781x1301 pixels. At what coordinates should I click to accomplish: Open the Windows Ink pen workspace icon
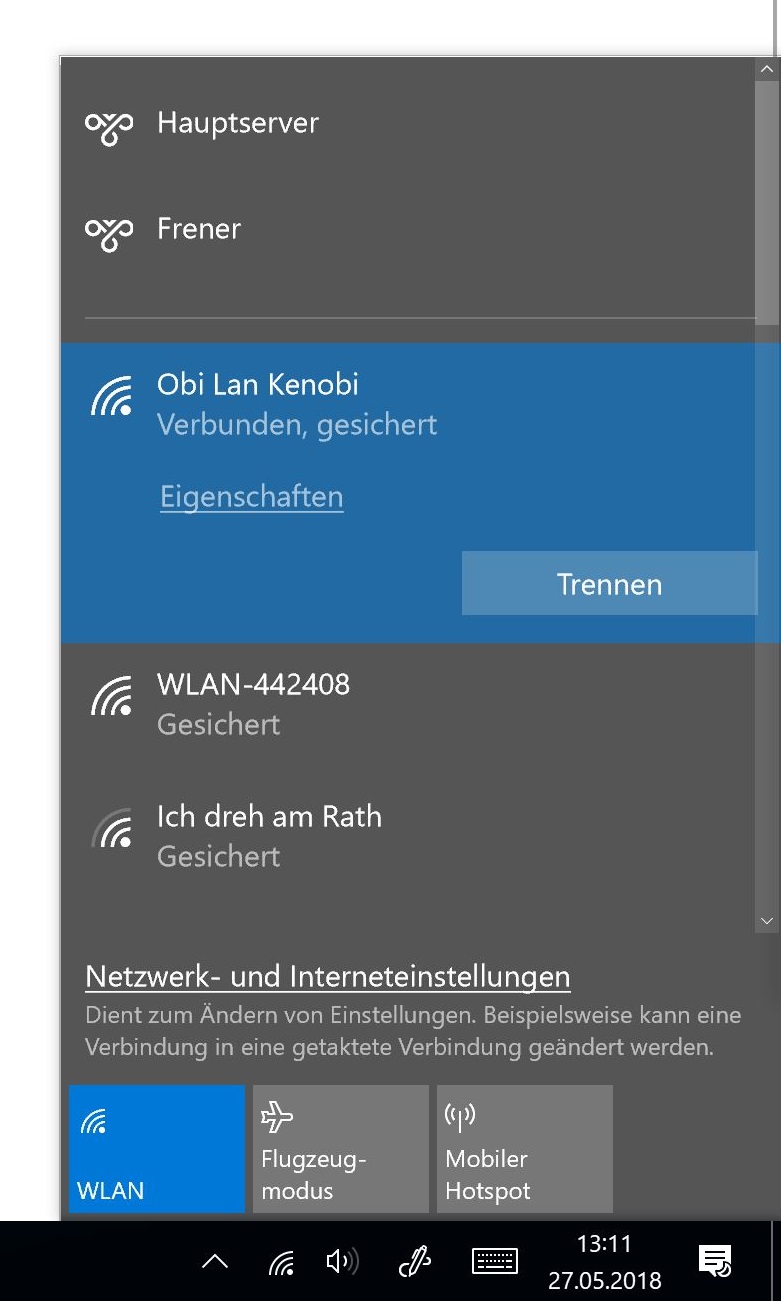[414, 1263]
